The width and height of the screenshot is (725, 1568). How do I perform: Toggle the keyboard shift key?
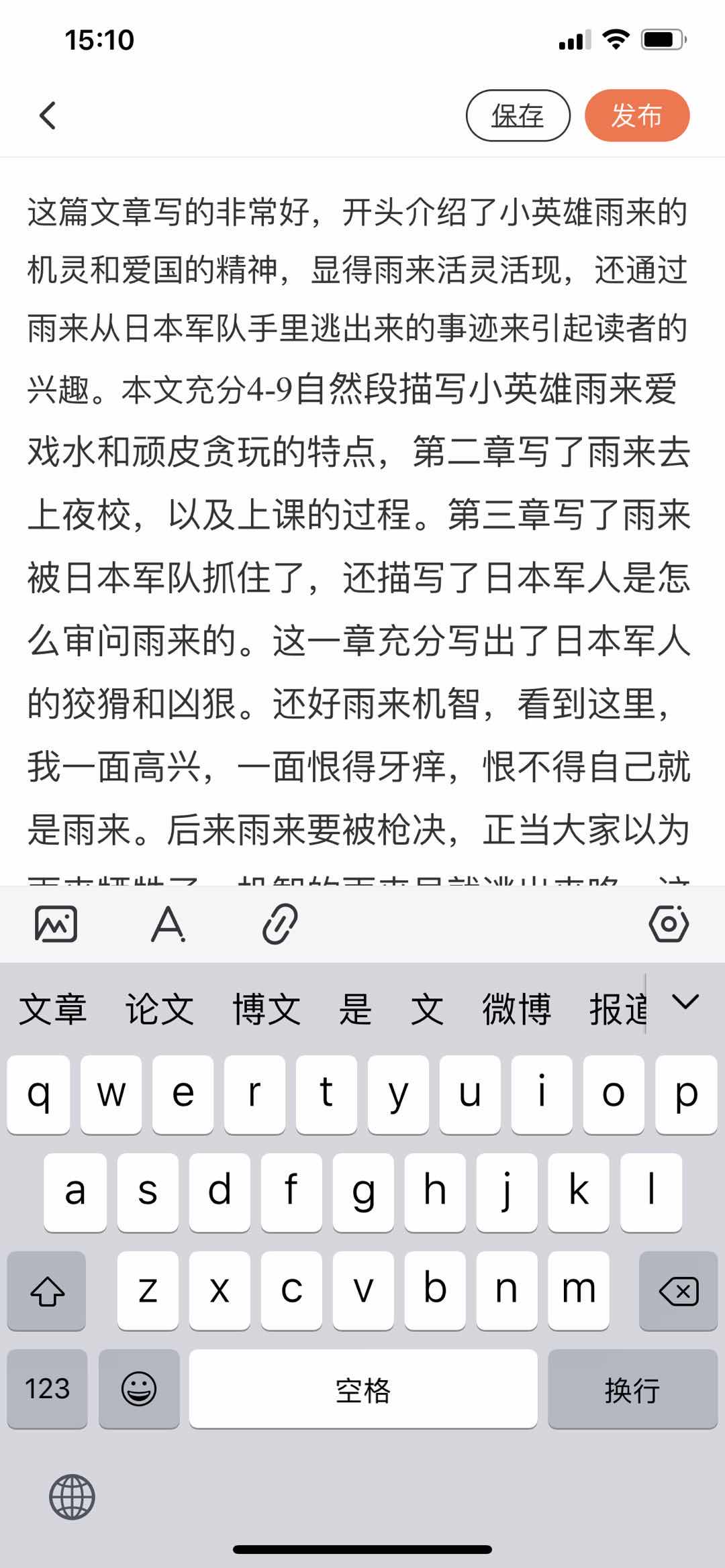pyautogui.click(x=47, y=1291)
